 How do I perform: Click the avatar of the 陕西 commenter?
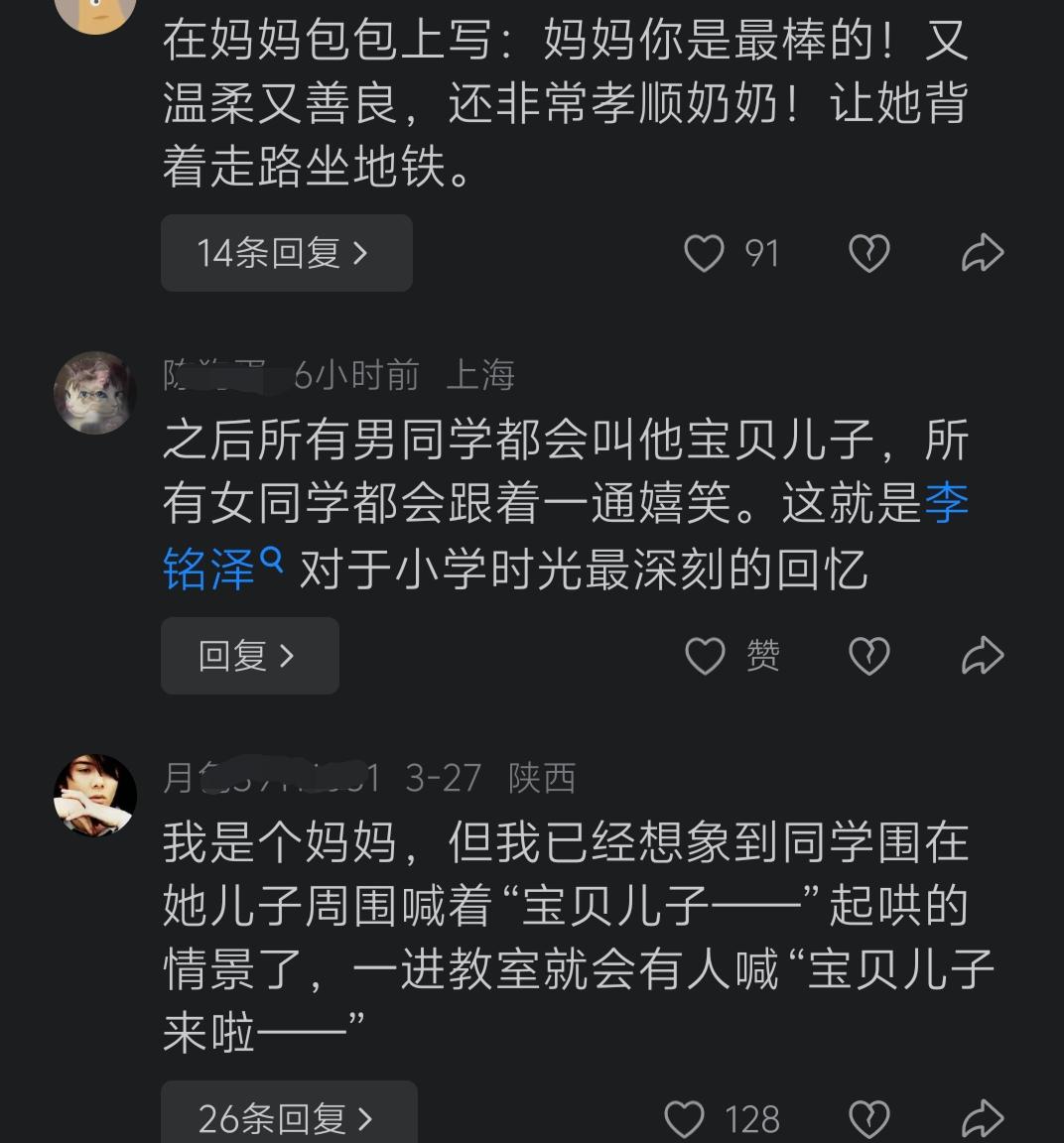coord(95,794)
